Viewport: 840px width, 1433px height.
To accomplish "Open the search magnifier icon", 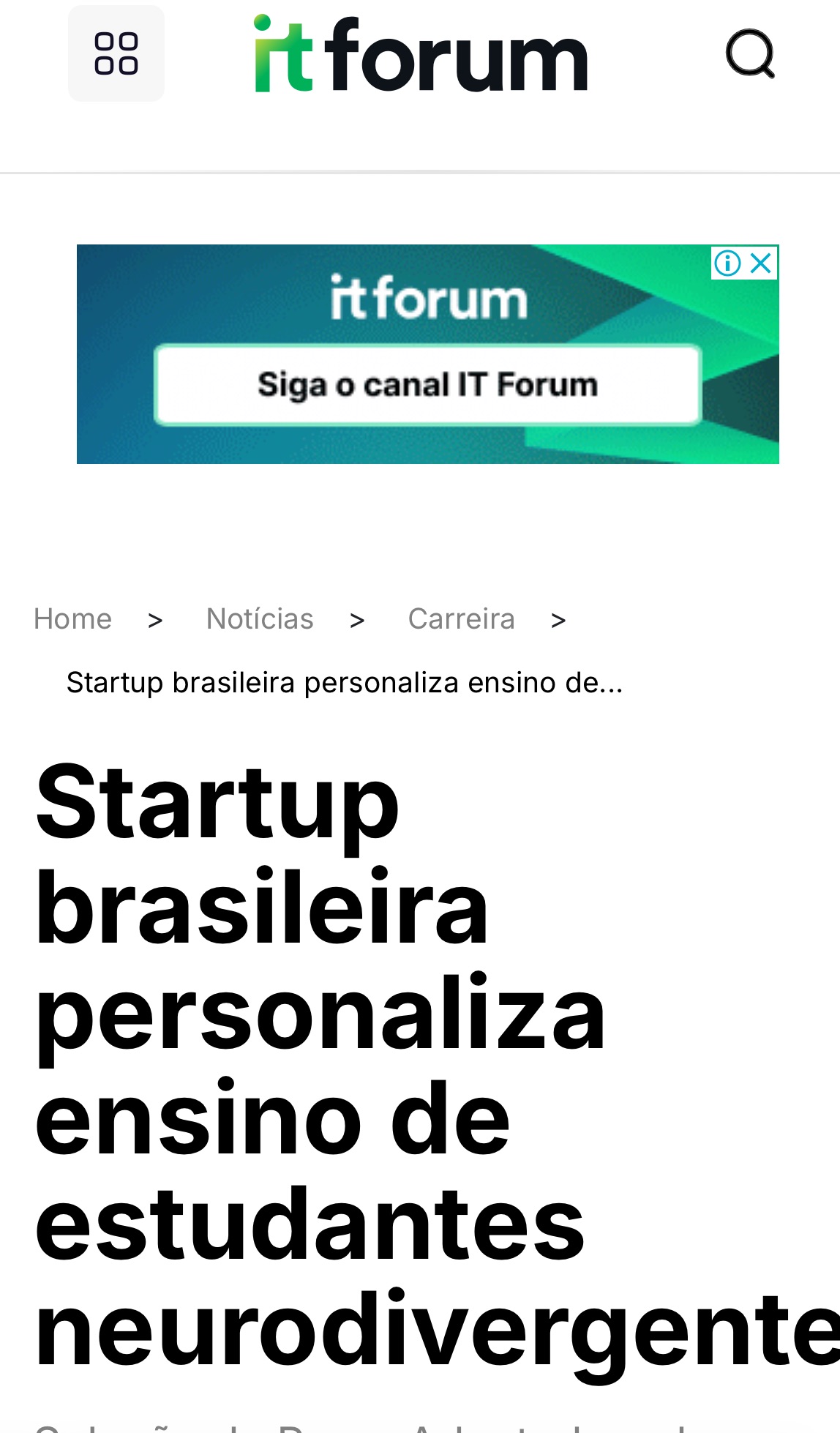I will [750, 53].
